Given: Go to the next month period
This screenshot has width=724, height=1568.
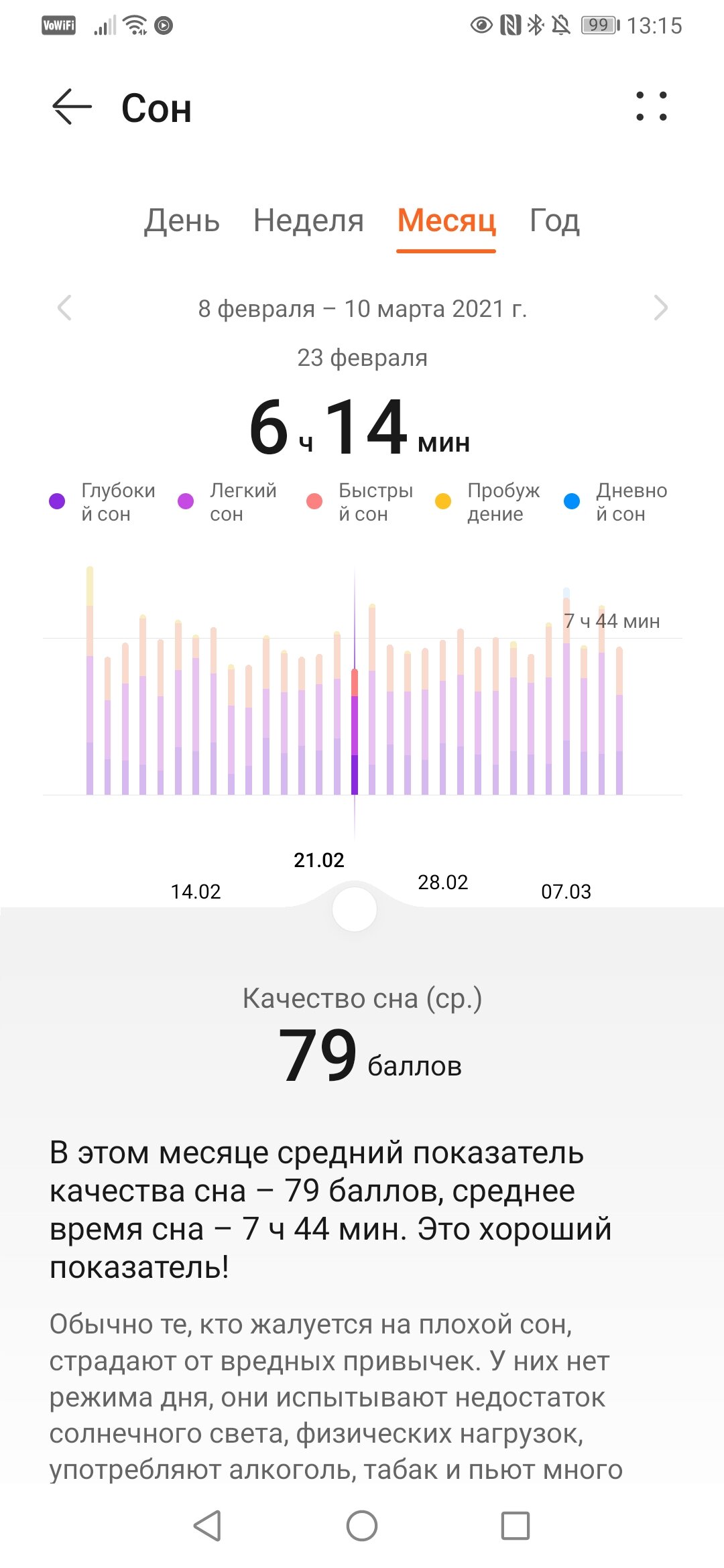Looking at the screenshot, I should pos(660,308).
